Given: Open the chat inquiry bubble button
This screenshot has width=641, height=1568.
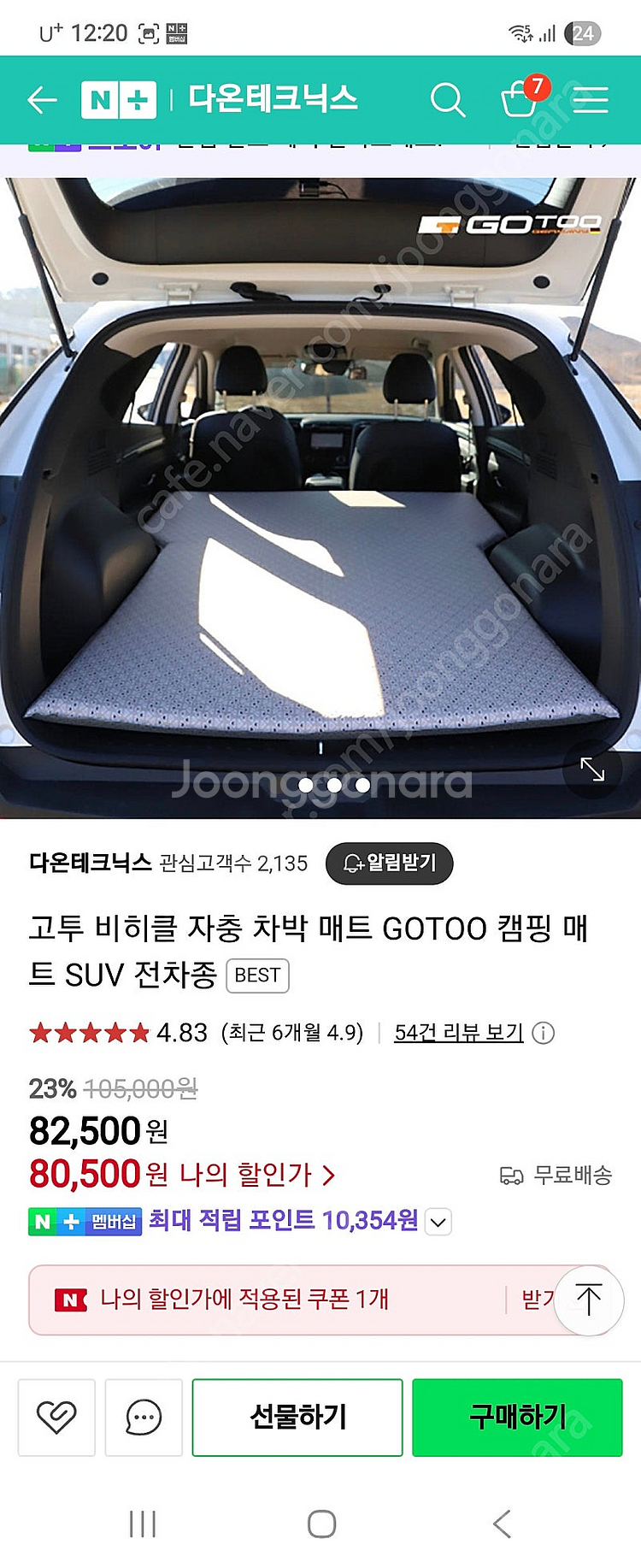Looking at the screenshot, I should coord(144,1417).
